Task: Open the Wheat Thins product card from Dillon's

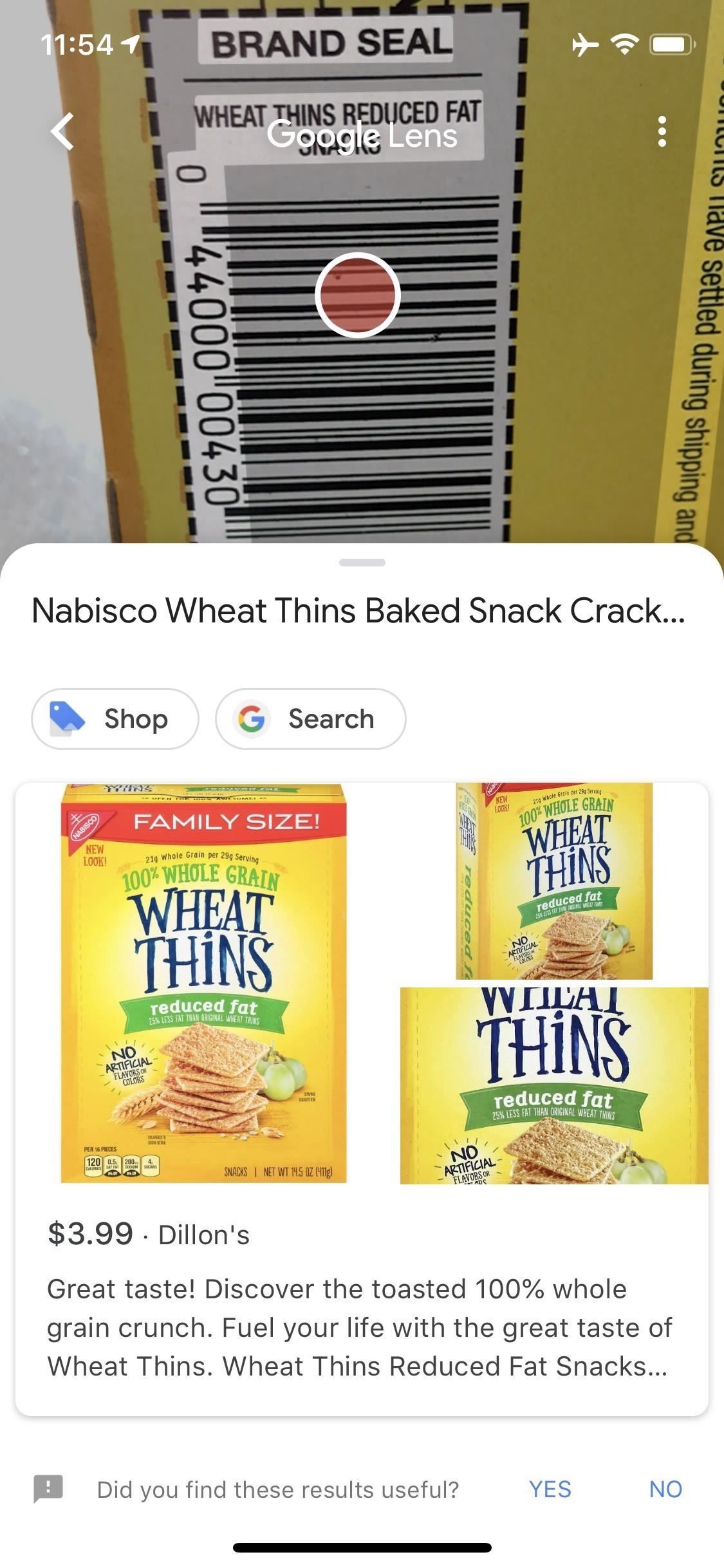Action: (362, 1098)
